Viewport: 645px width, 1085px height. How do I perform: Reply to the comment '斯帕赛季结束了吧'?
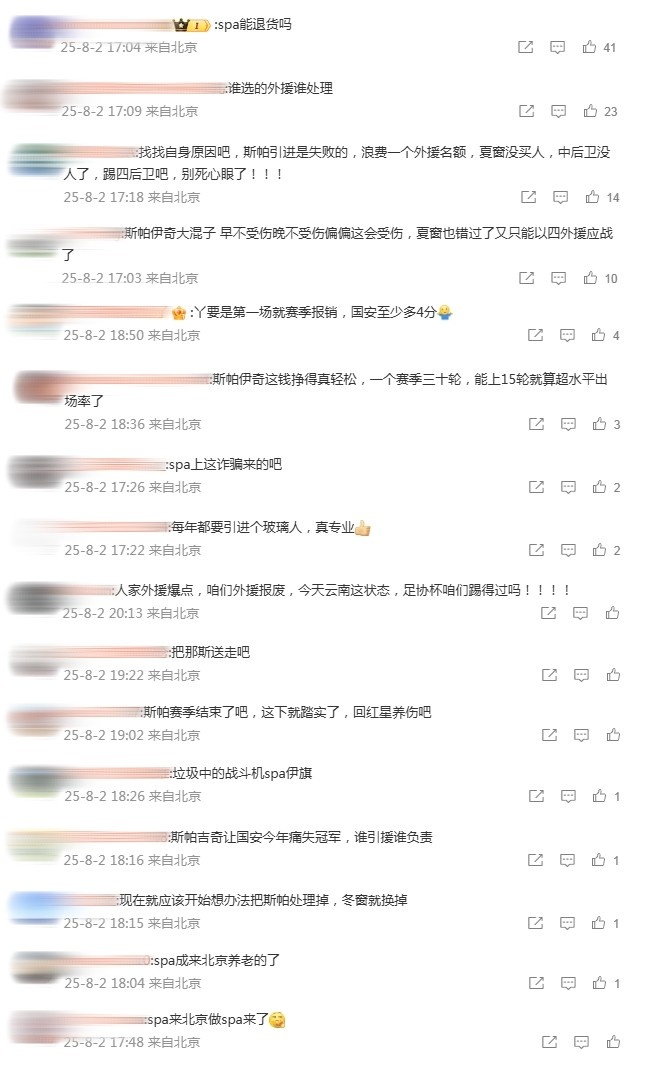pos(579,735)
